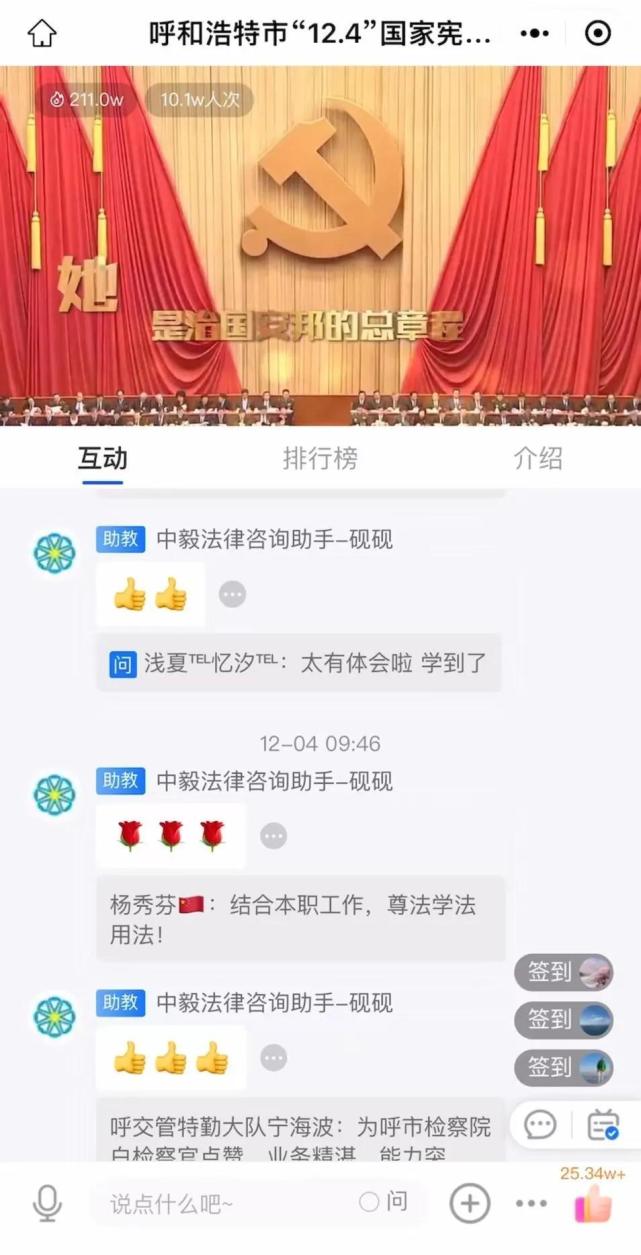Screen dimensions: 641x1255
Task: Tap the voice input microphone
Action: 47,1203
